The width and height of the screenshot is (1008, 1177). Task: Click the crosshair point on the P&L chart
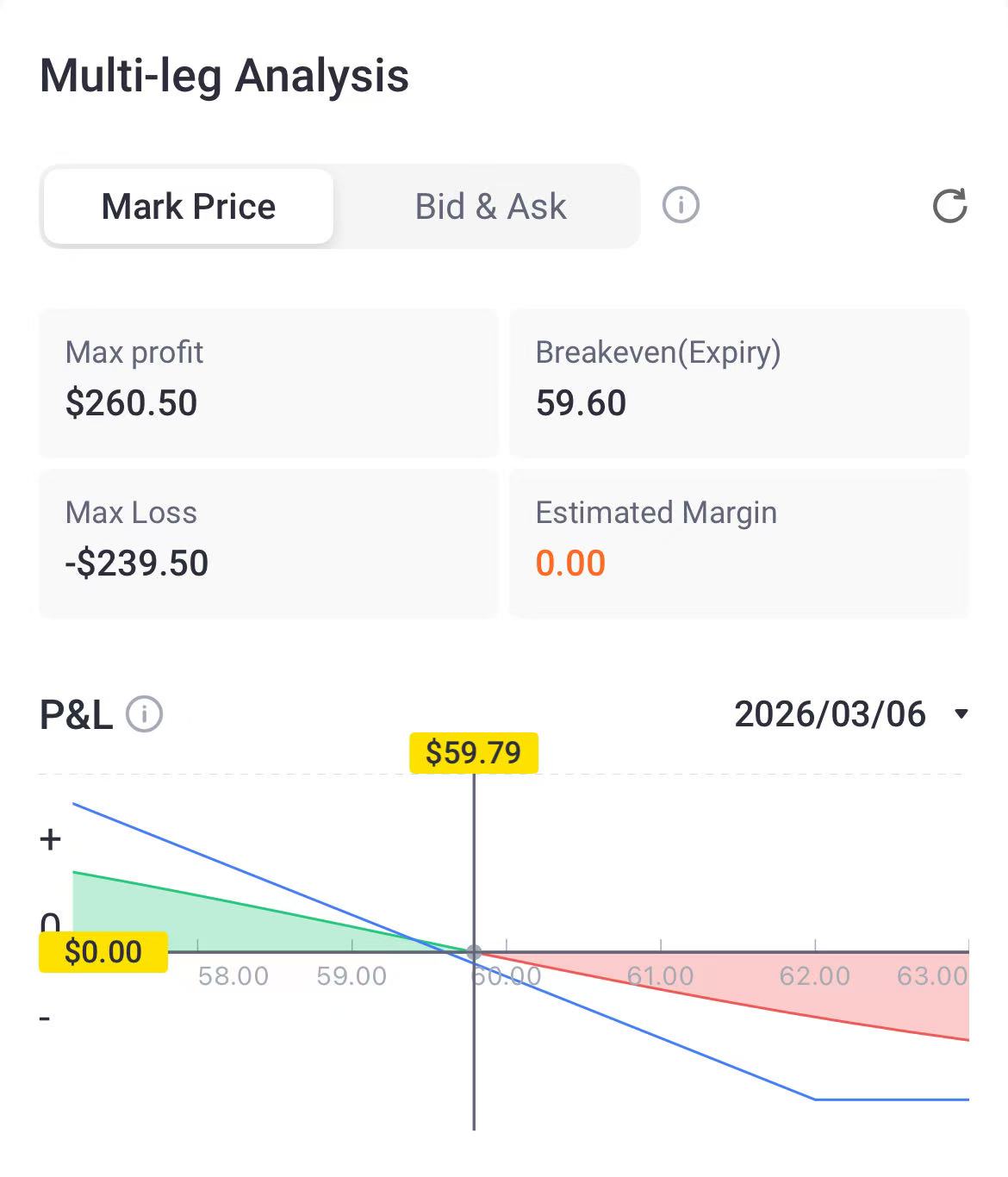474,951
